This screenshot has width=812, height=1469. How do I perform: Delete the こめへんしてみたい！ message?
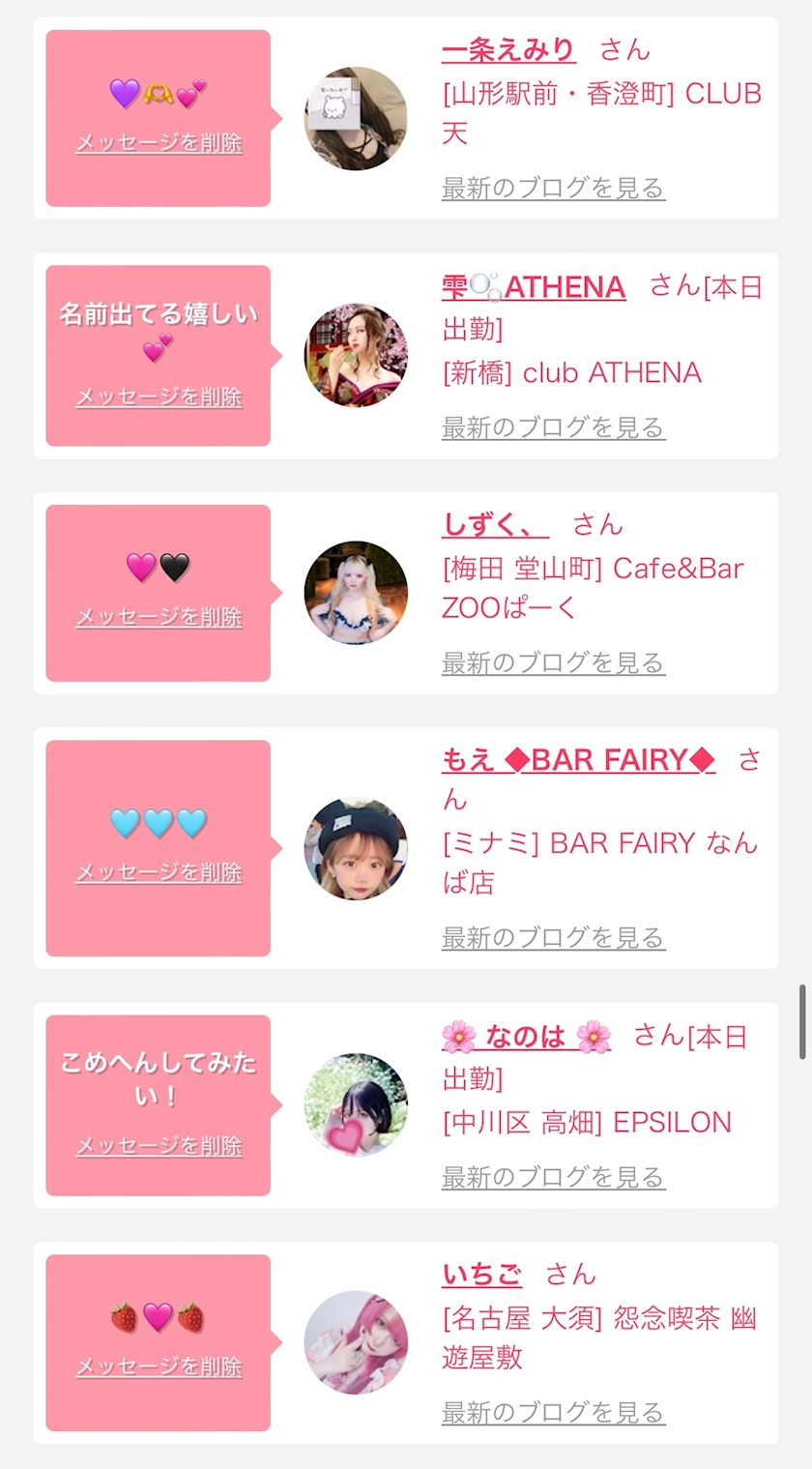(x=159, y=1146)
